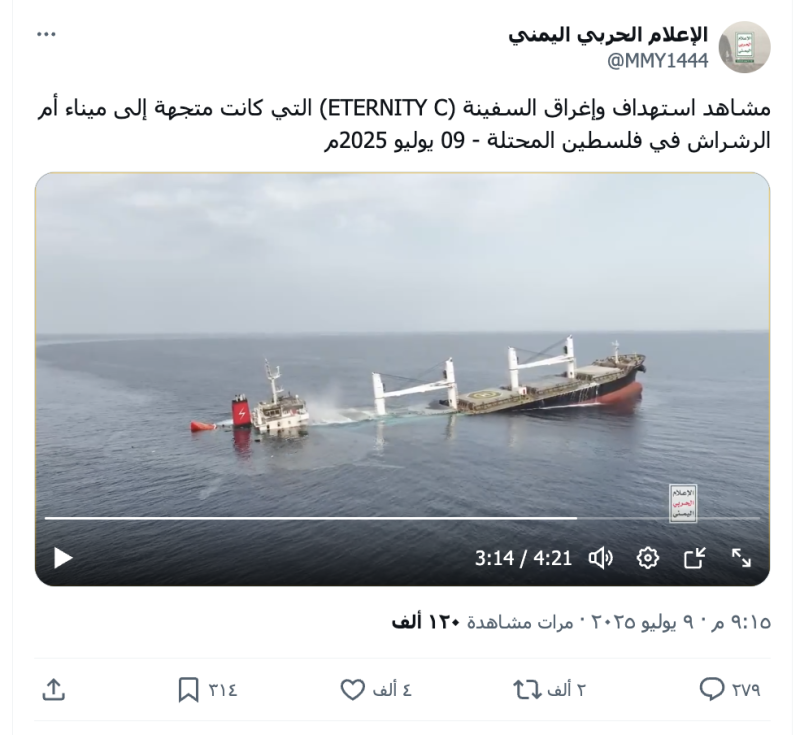Like this post

(353, 689)
